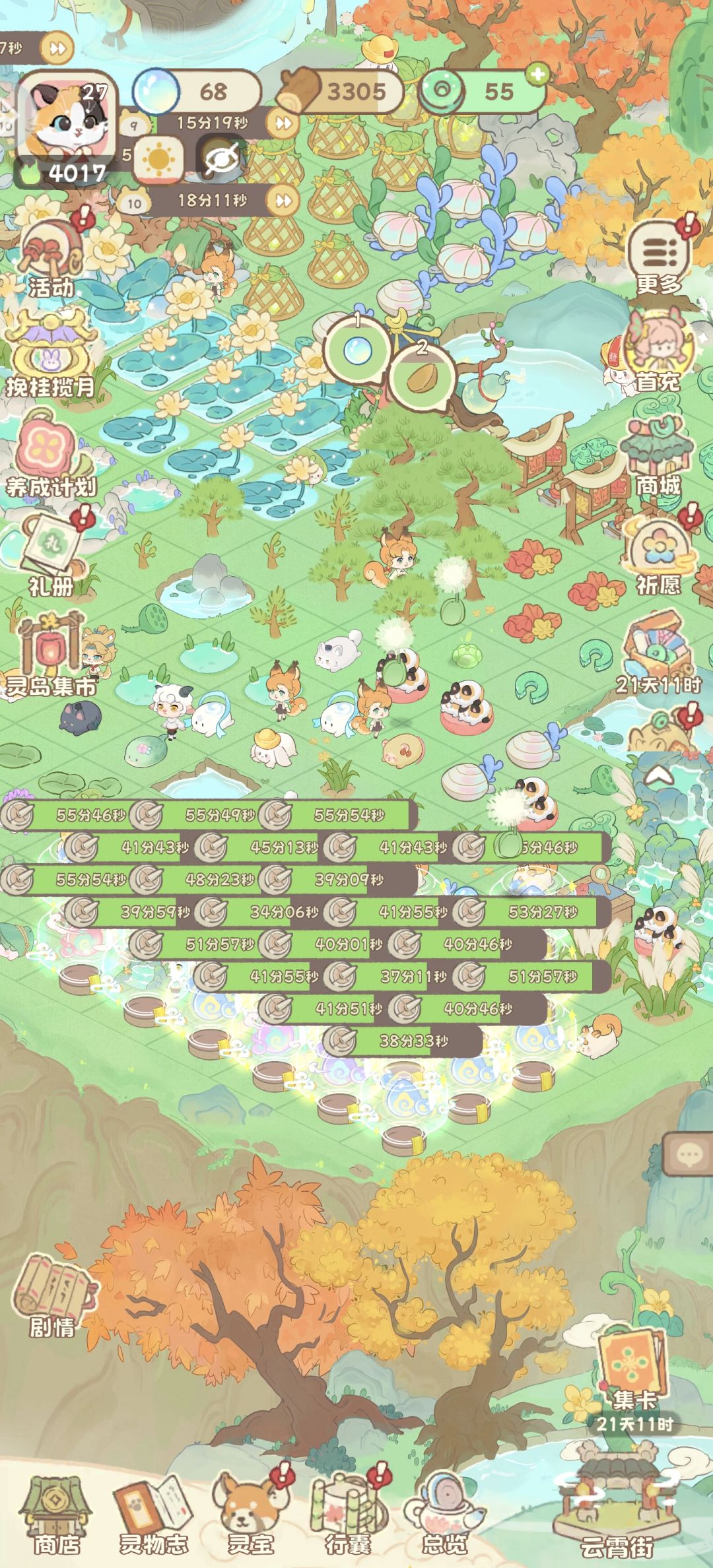Viewport: 713px width, 1568px height.
Task: Add jade coins with plus button
Action: pos(538,74)
